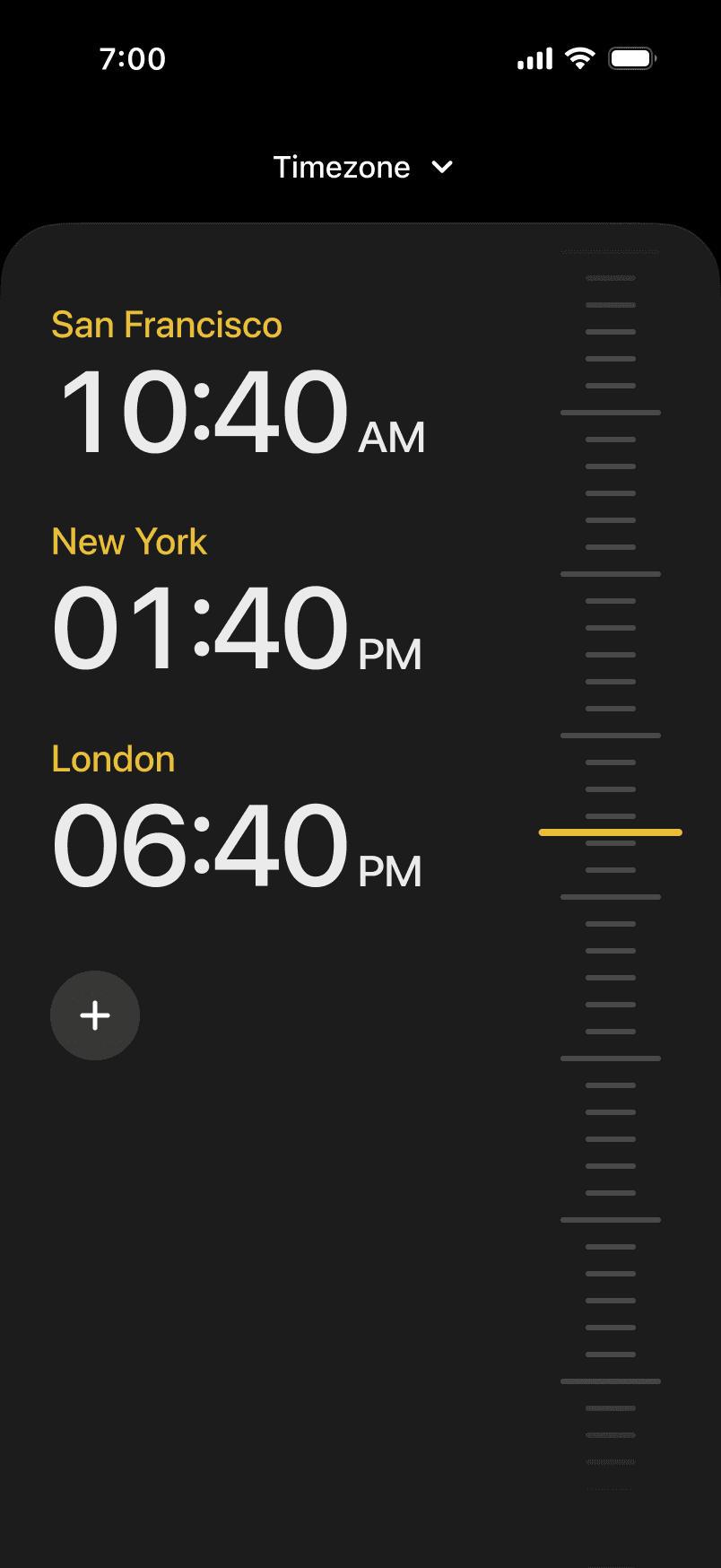721x1568 pixels.
Task: Add a new city with plus button
Action: point(95,1015)
